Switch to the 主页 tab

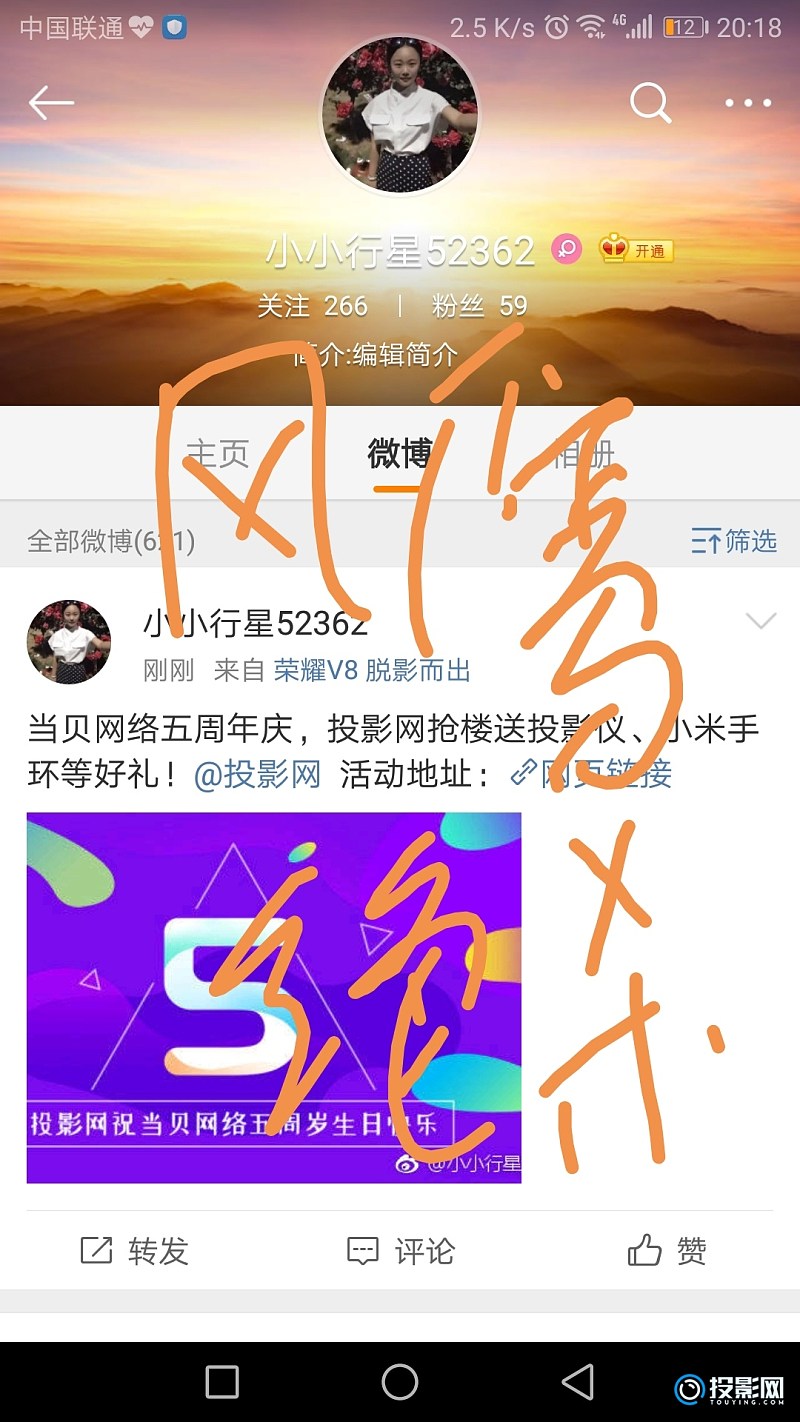coord(218,454)
